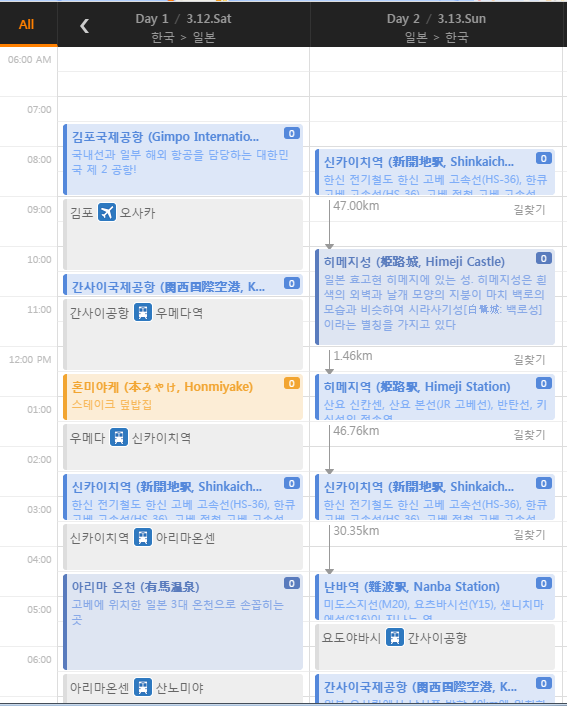567x706 pixels.
Task: Open the Himeji Station card
Action: pyautogui.click(x=435, y=397)
